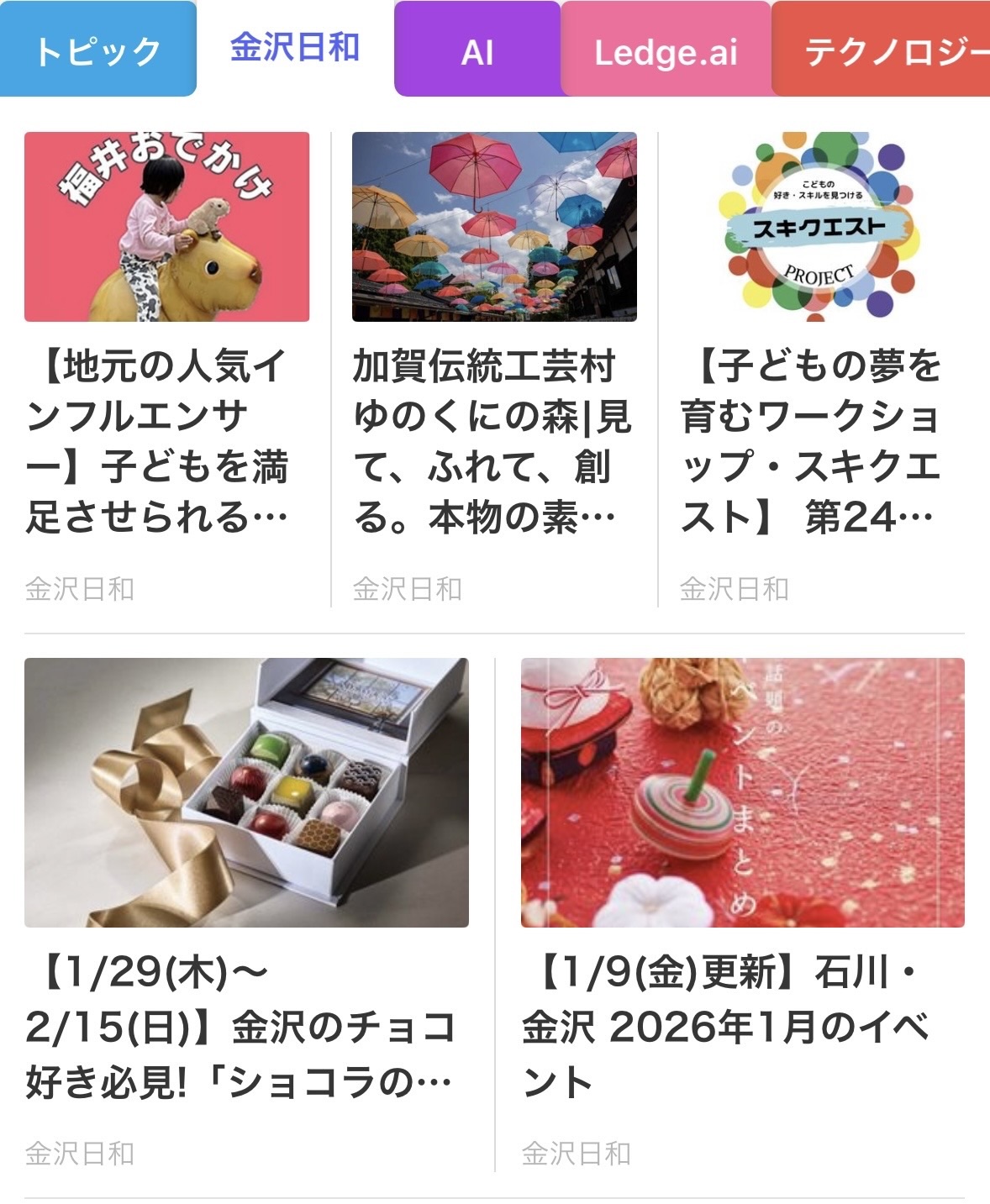The height and width of the screenshot is (1204, 990).
Task: Switch to the トピック tab
Action: point(97,50)
